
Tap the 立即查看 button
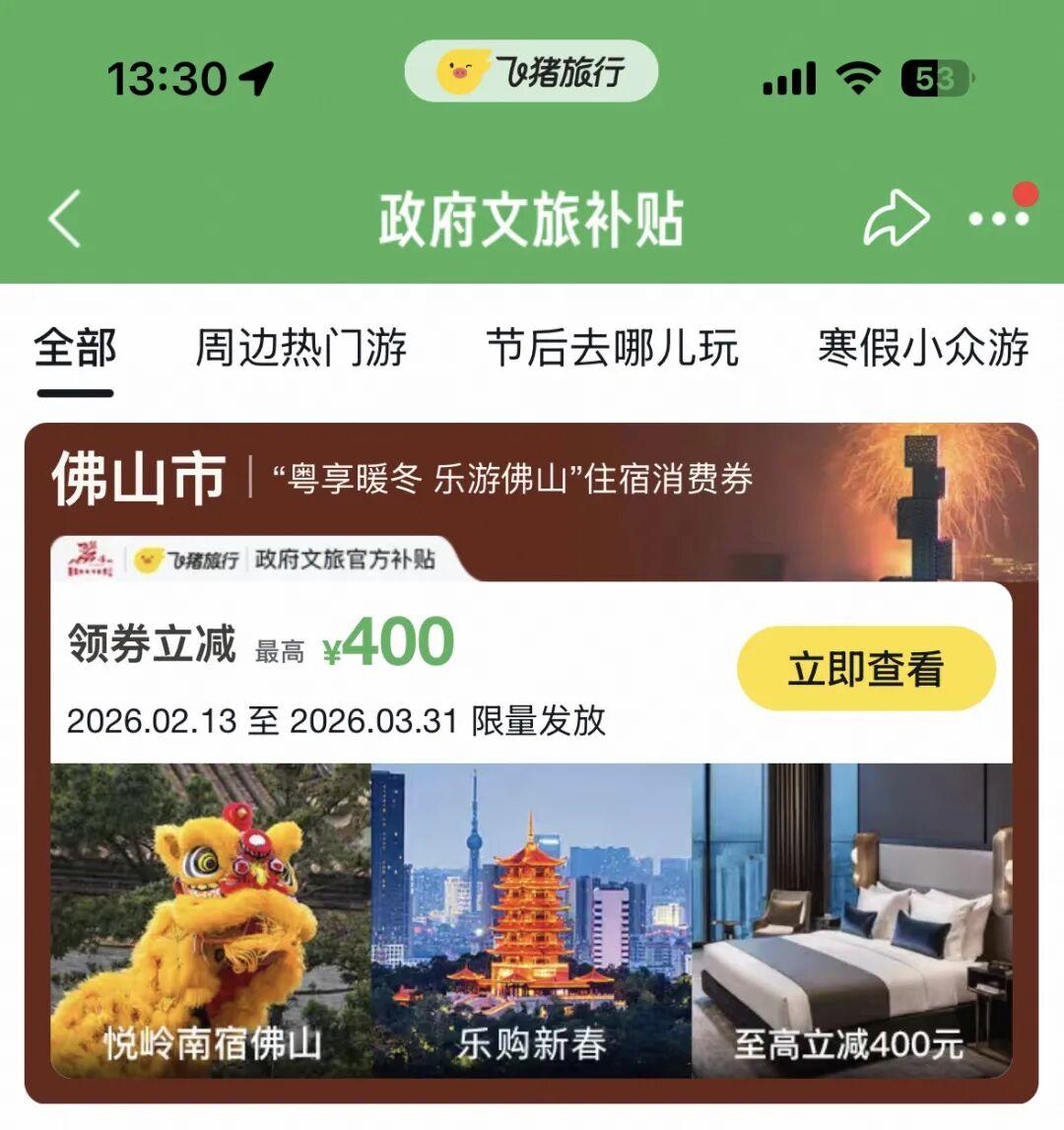(x=865, y=669)
